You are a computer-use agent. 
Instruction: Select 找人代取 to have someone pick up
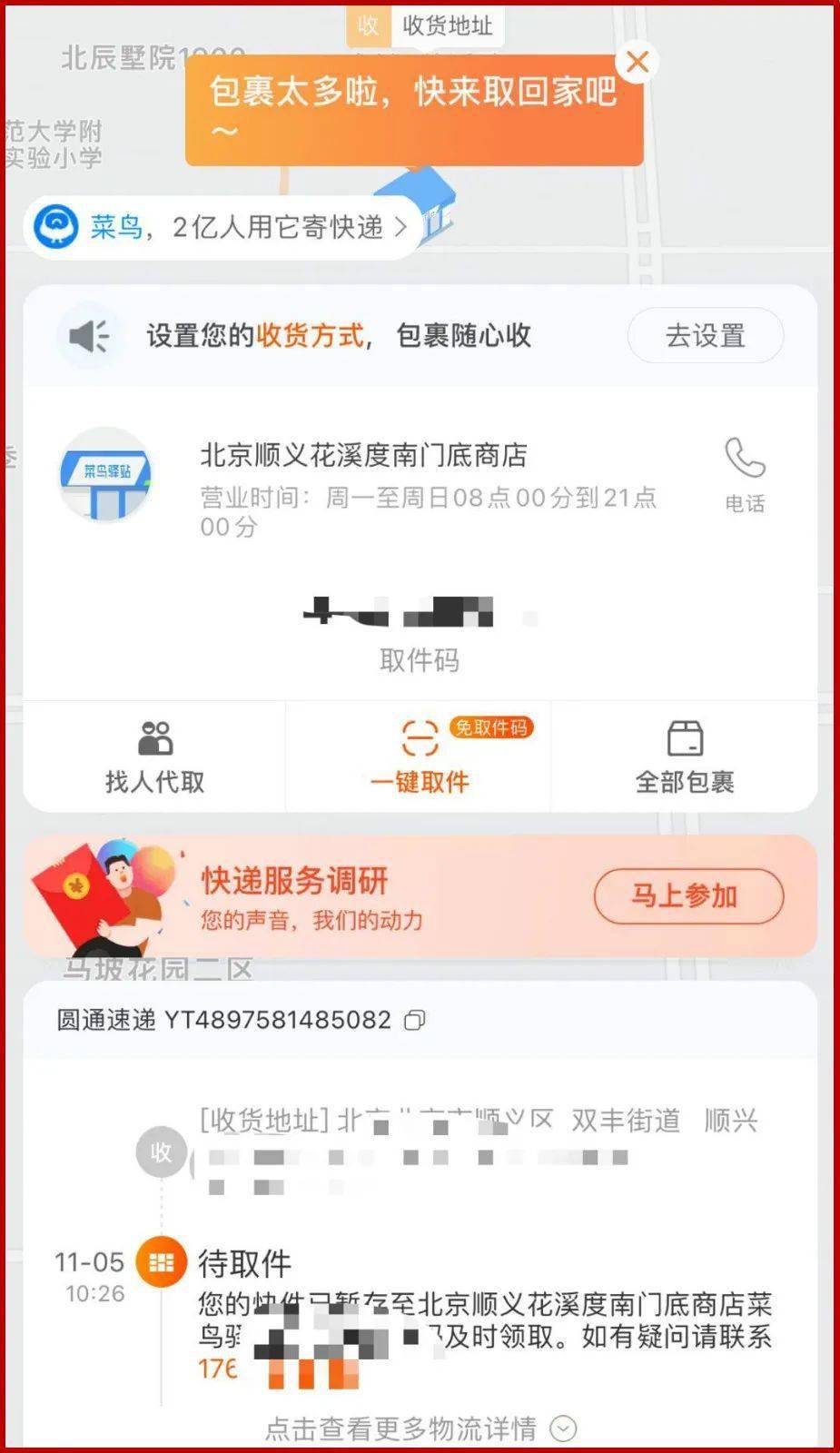pos(154,756)
